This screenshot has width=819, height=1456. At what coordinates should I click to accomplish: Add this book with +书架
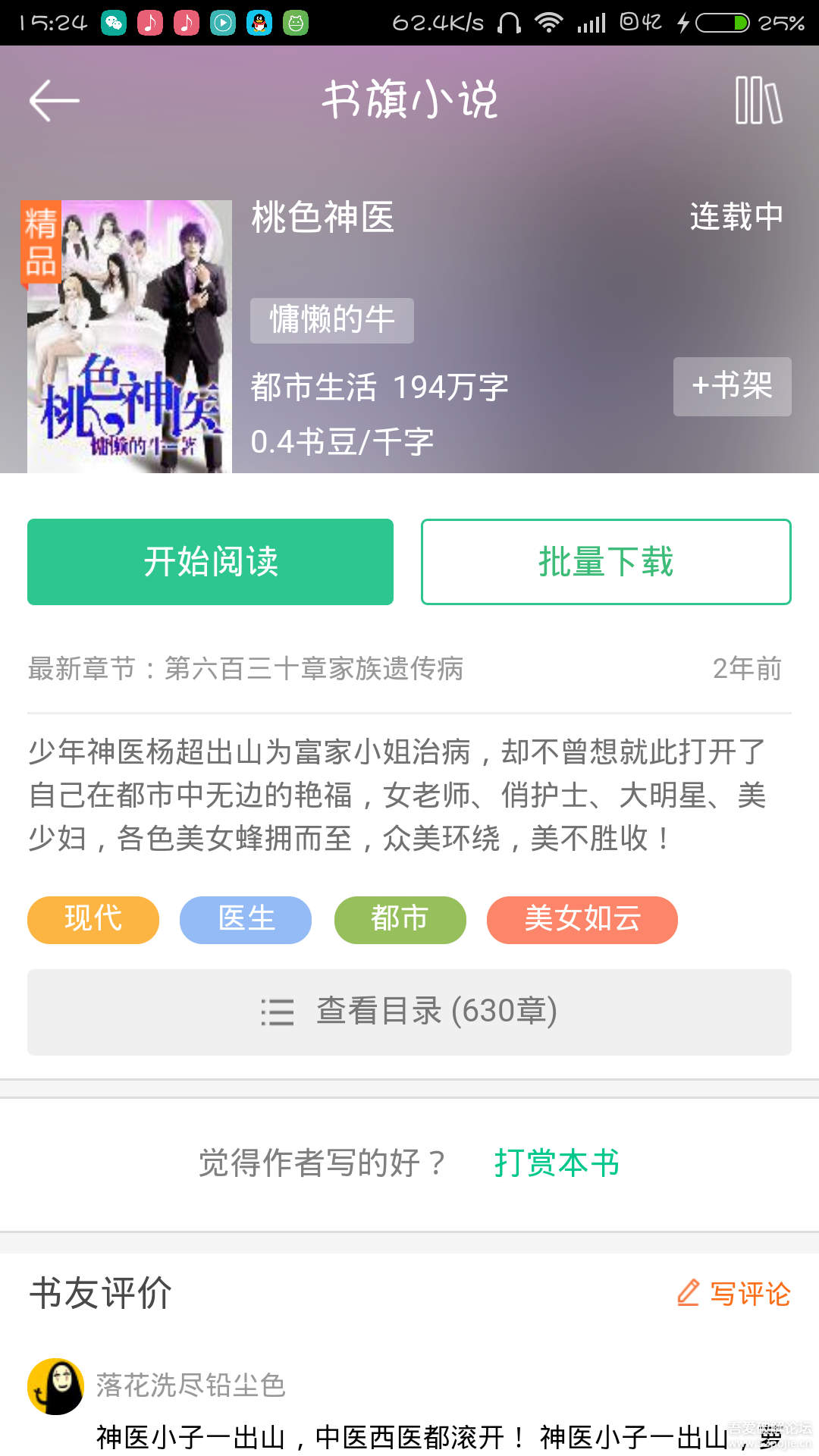pos(732,386)
